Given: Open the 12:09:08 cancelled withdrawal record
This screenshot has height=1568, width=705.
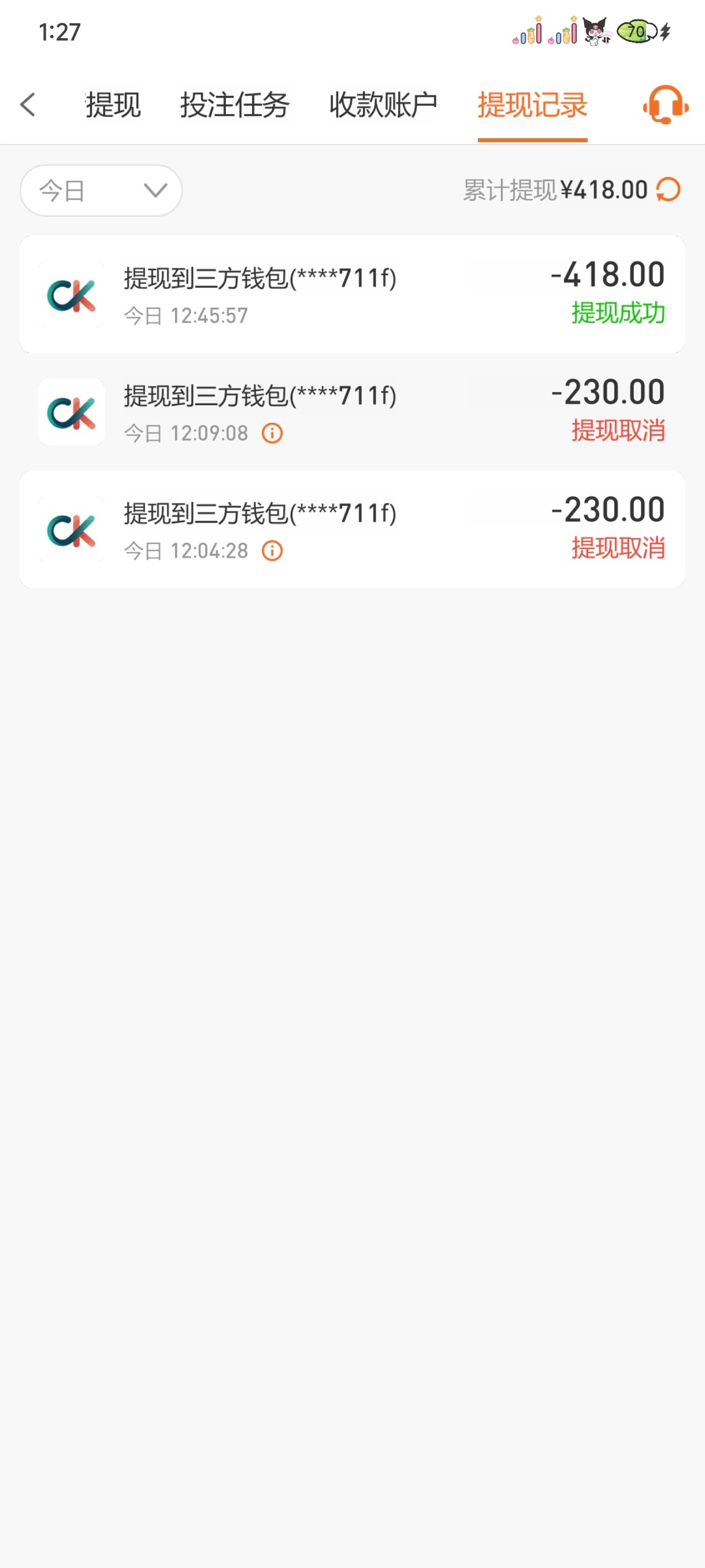Looking at the screenshot, I should coord(352,412).
